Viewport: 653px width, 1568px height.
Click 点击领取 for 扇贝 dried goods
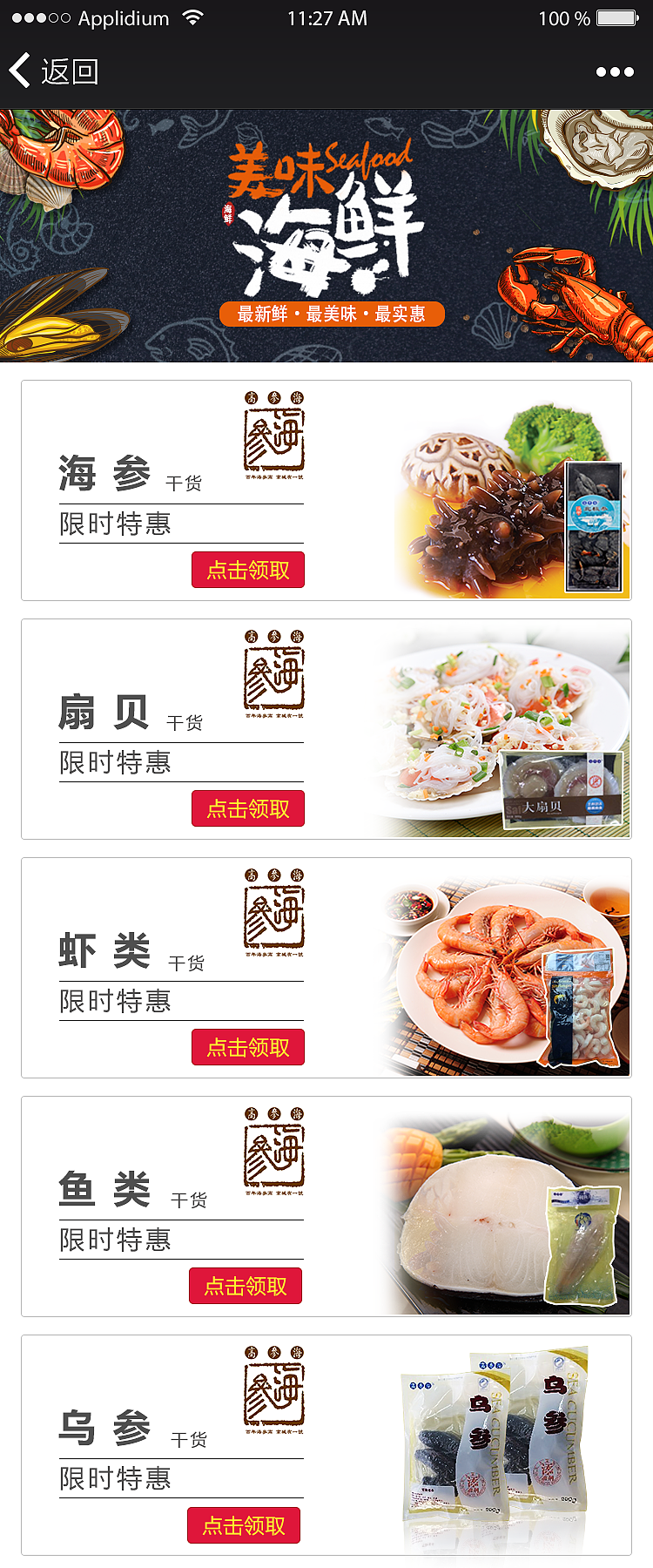coord(247,808)
